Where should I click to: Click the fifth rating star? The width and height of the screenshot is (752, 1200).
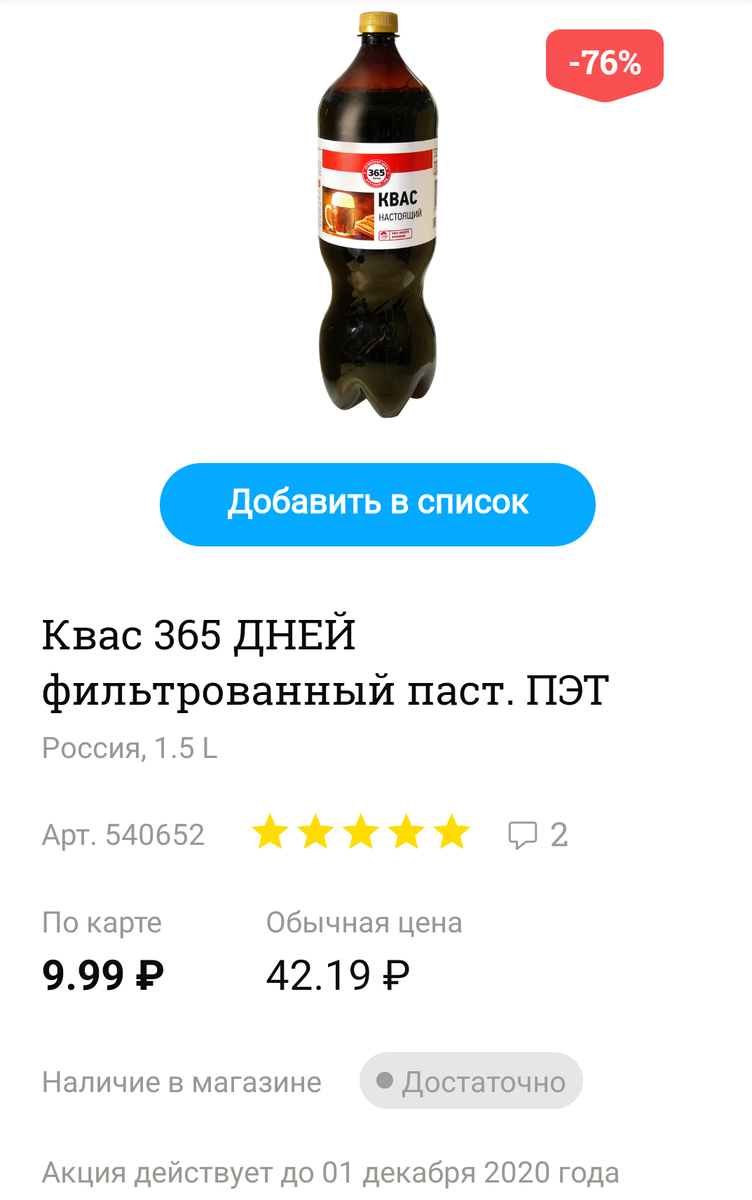tap(453, 832)
